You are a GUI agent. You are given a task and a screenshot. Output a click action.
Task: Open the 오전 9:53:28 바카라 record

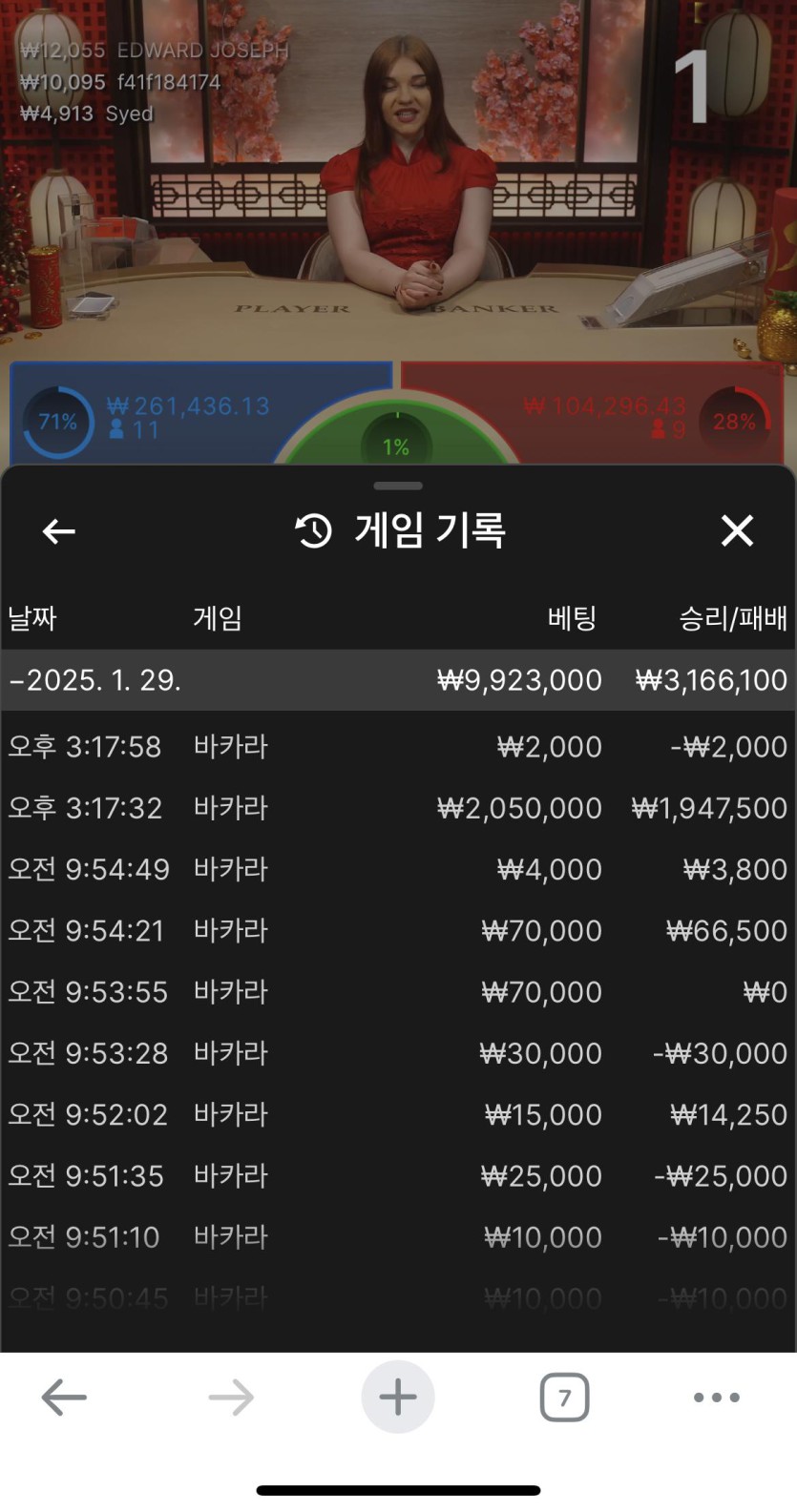point(397,1053)
